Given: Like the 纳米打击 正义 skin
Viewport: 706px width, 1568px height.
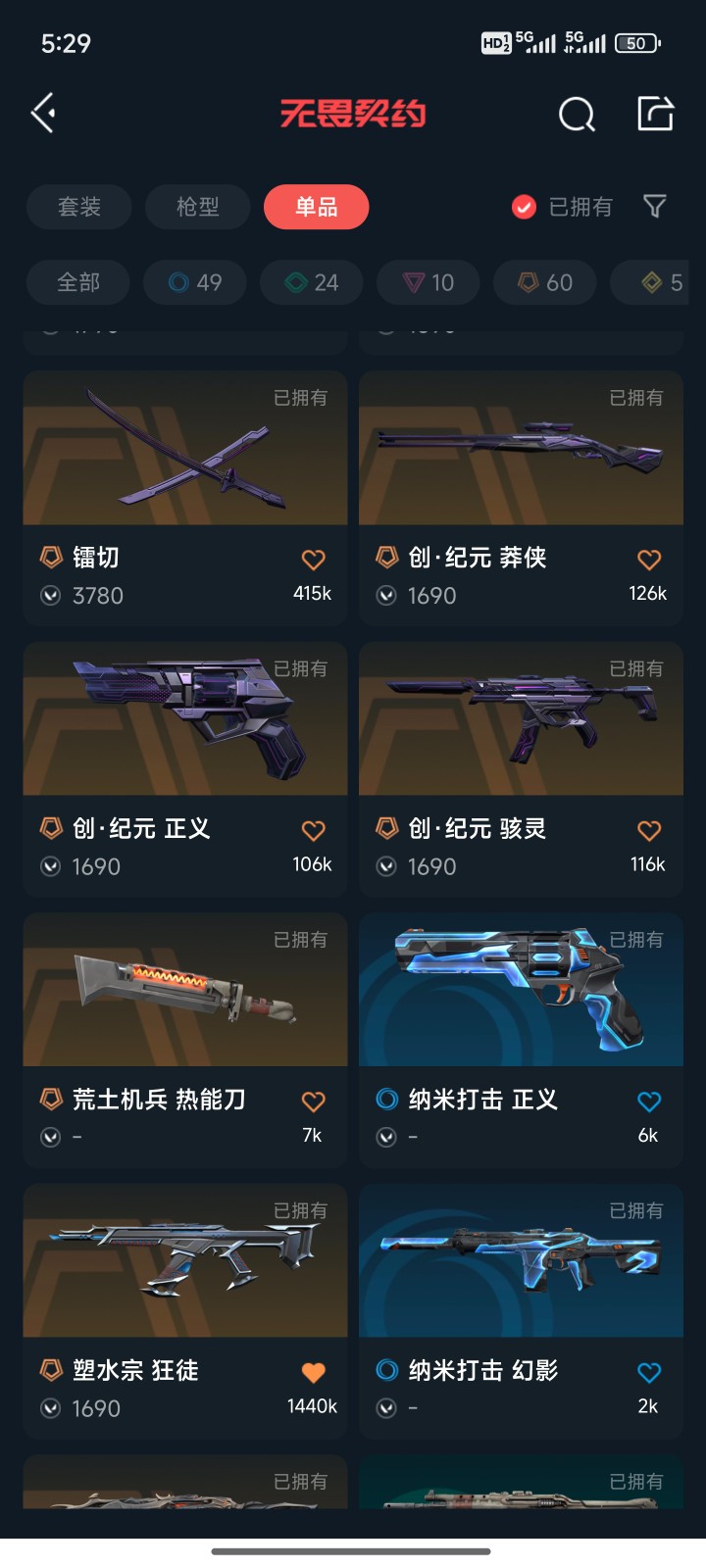Looking at the screenshot, I should coord(649,1102).
